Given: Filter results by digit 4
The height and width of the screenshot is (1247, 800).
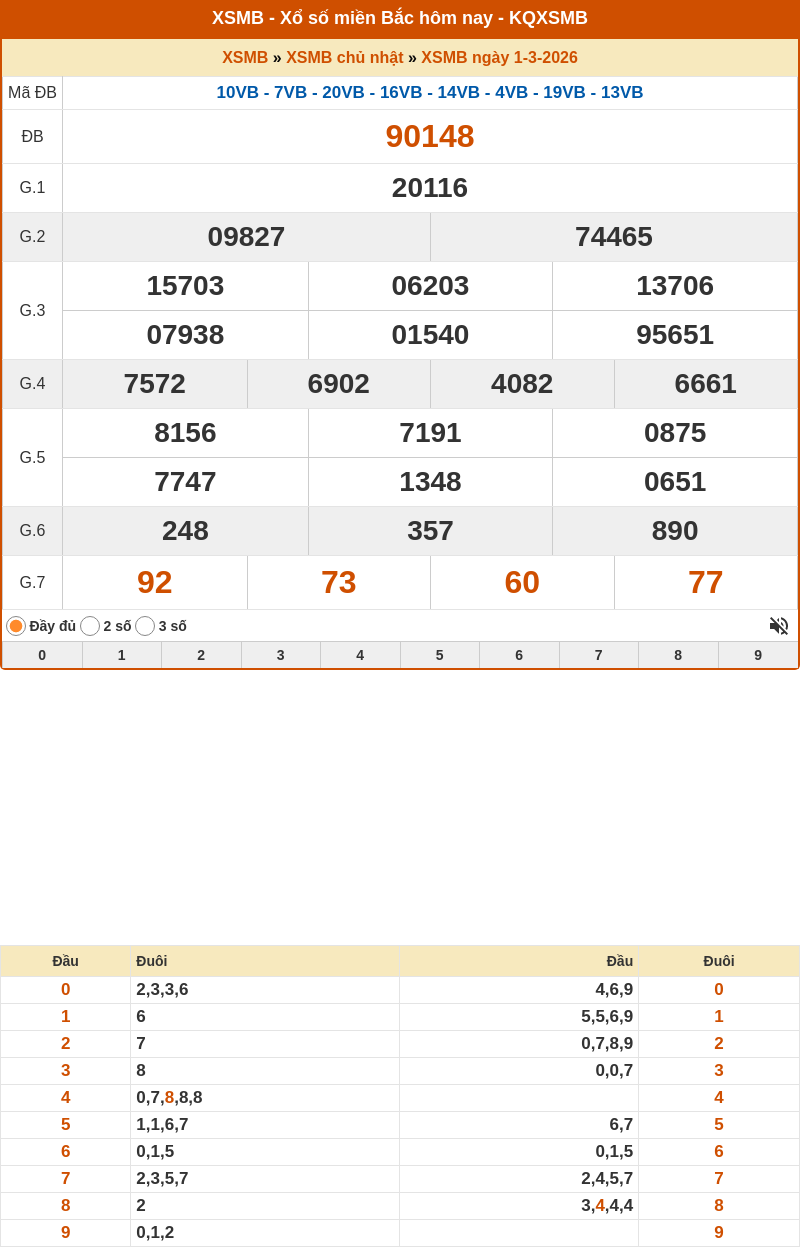Looking at the screenshot, I should point(360,655).
